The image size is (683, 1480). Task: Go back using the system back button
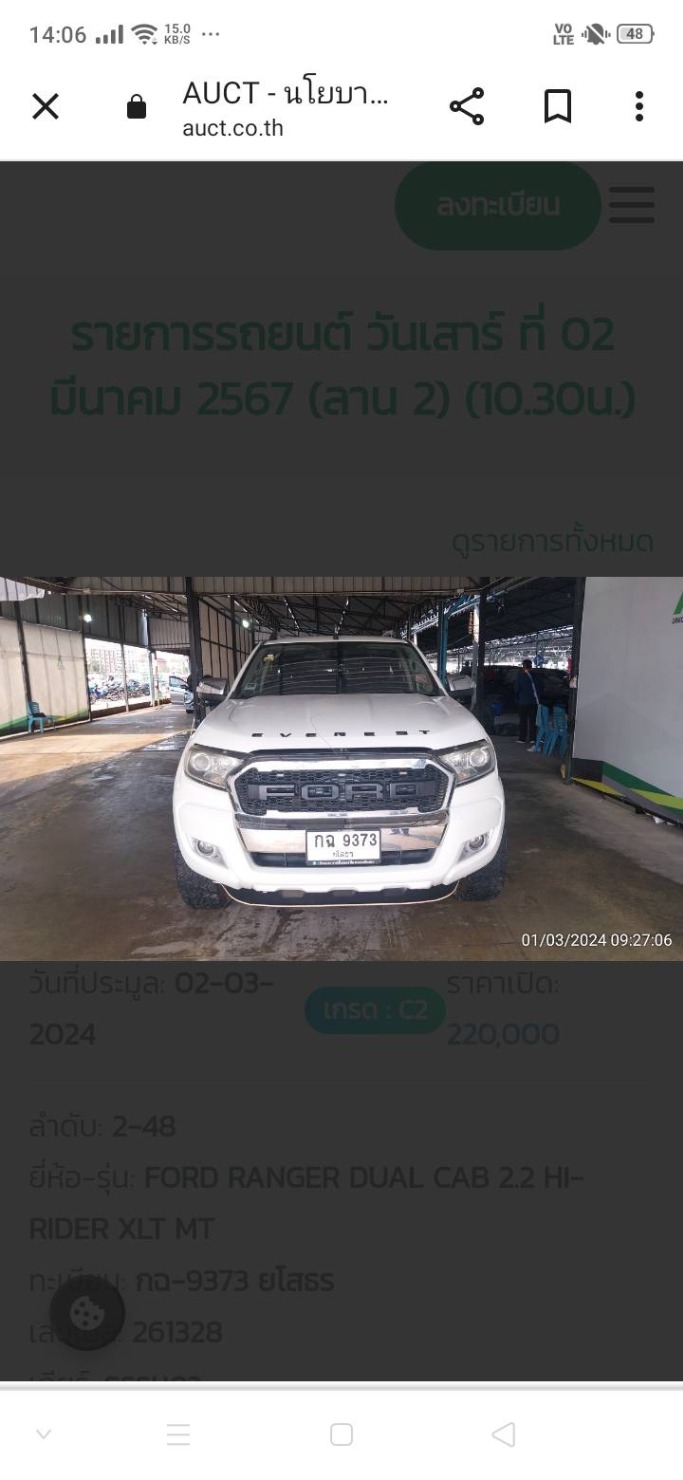503,1434
